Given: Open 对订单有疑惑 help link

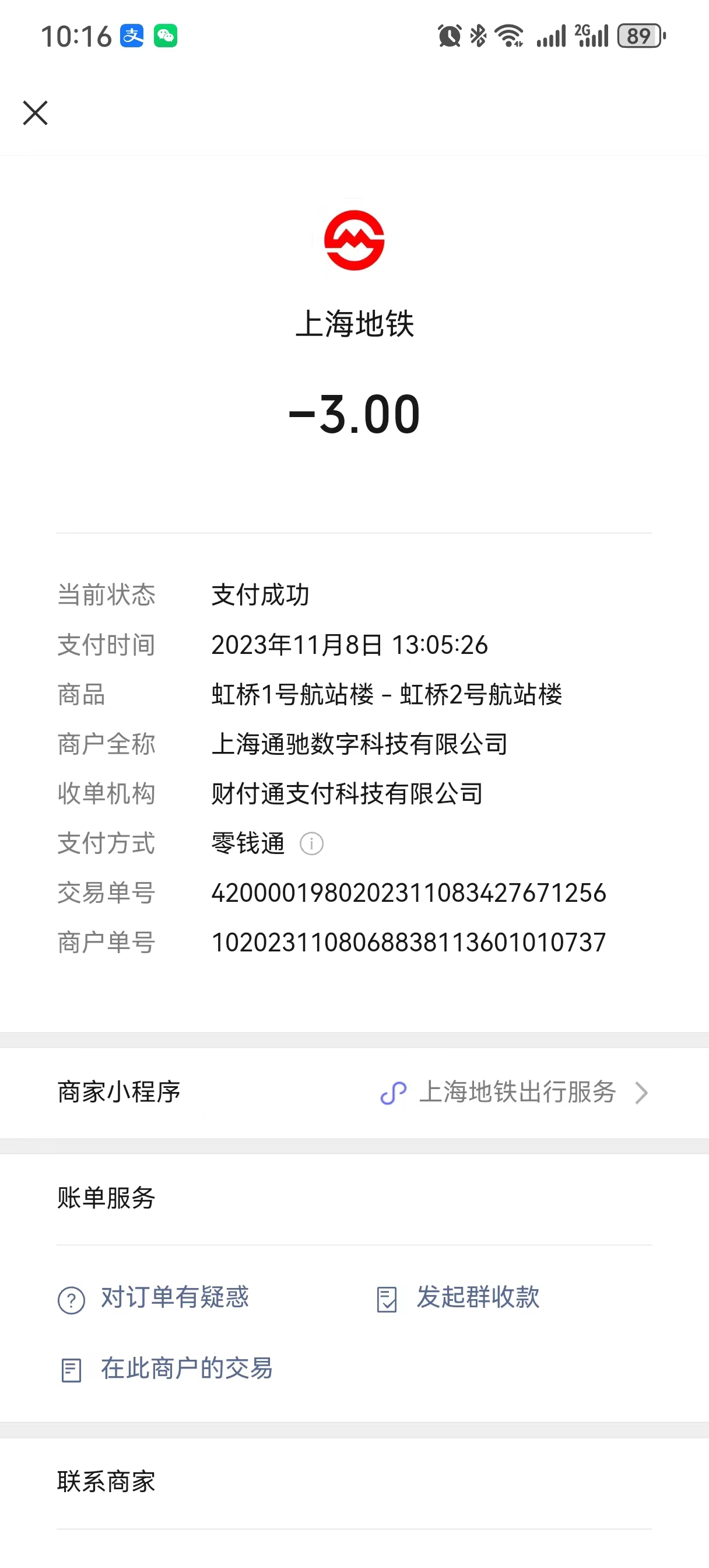Looking at the screenshot, I should click(x=153, y=1298).
